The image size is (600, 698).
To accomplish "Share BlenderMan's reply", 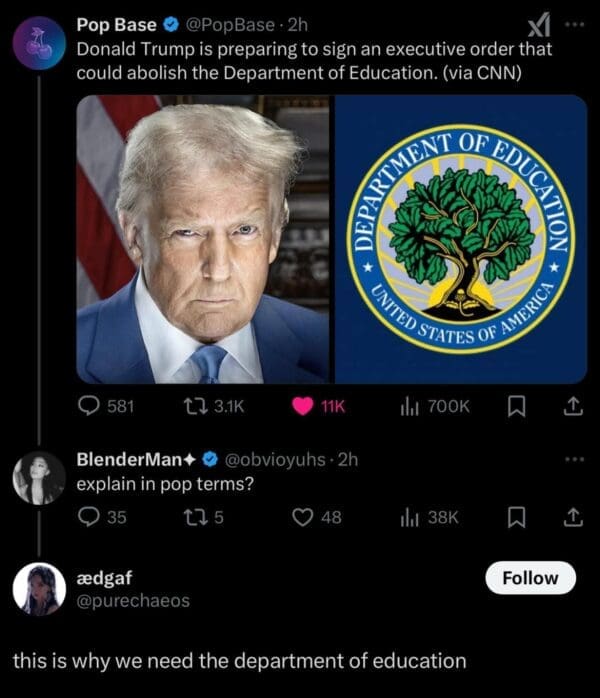I will pos(573,516).
